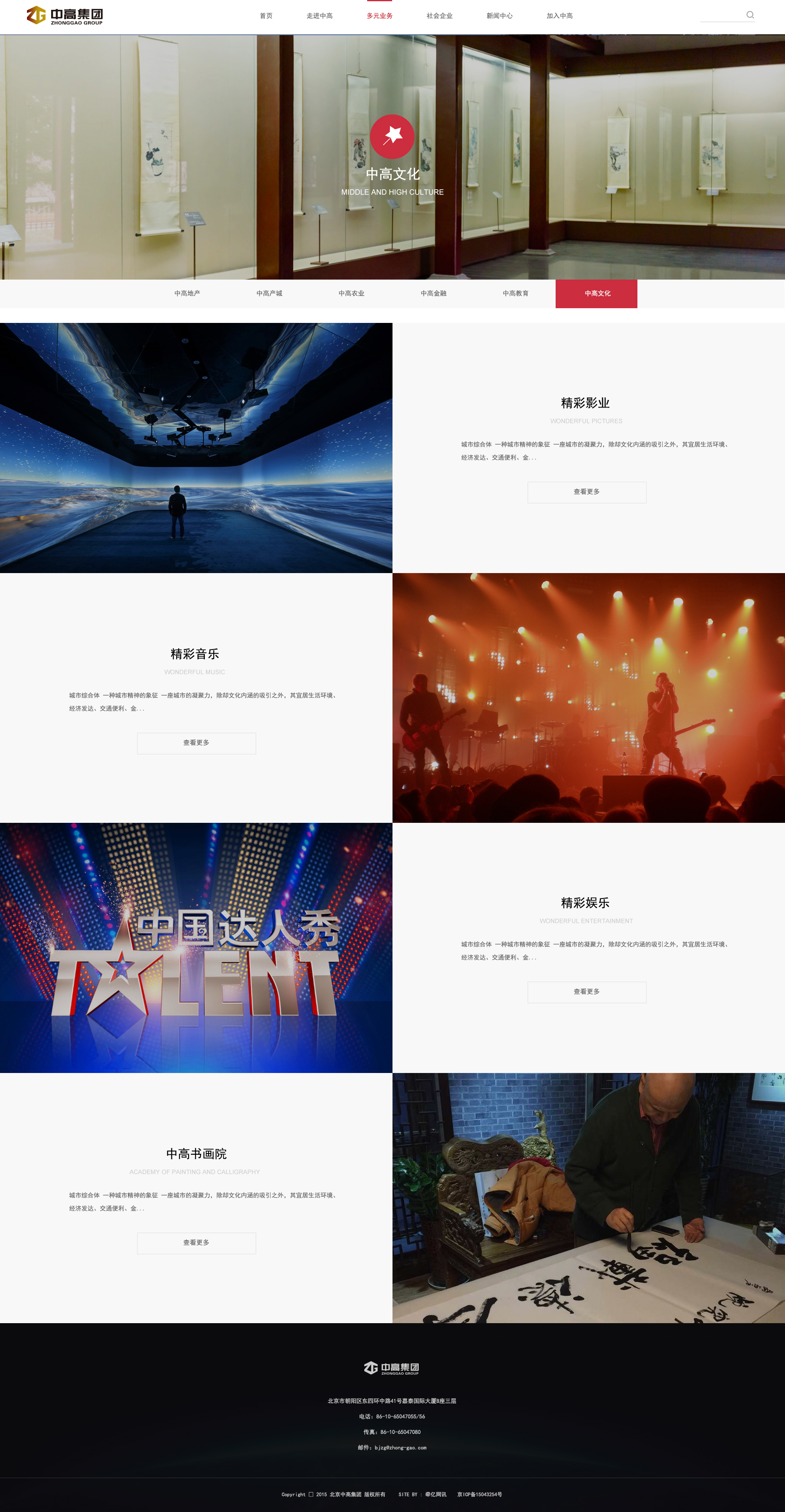
Task: View more about 中高书画院
Action: click(196, 1243)
